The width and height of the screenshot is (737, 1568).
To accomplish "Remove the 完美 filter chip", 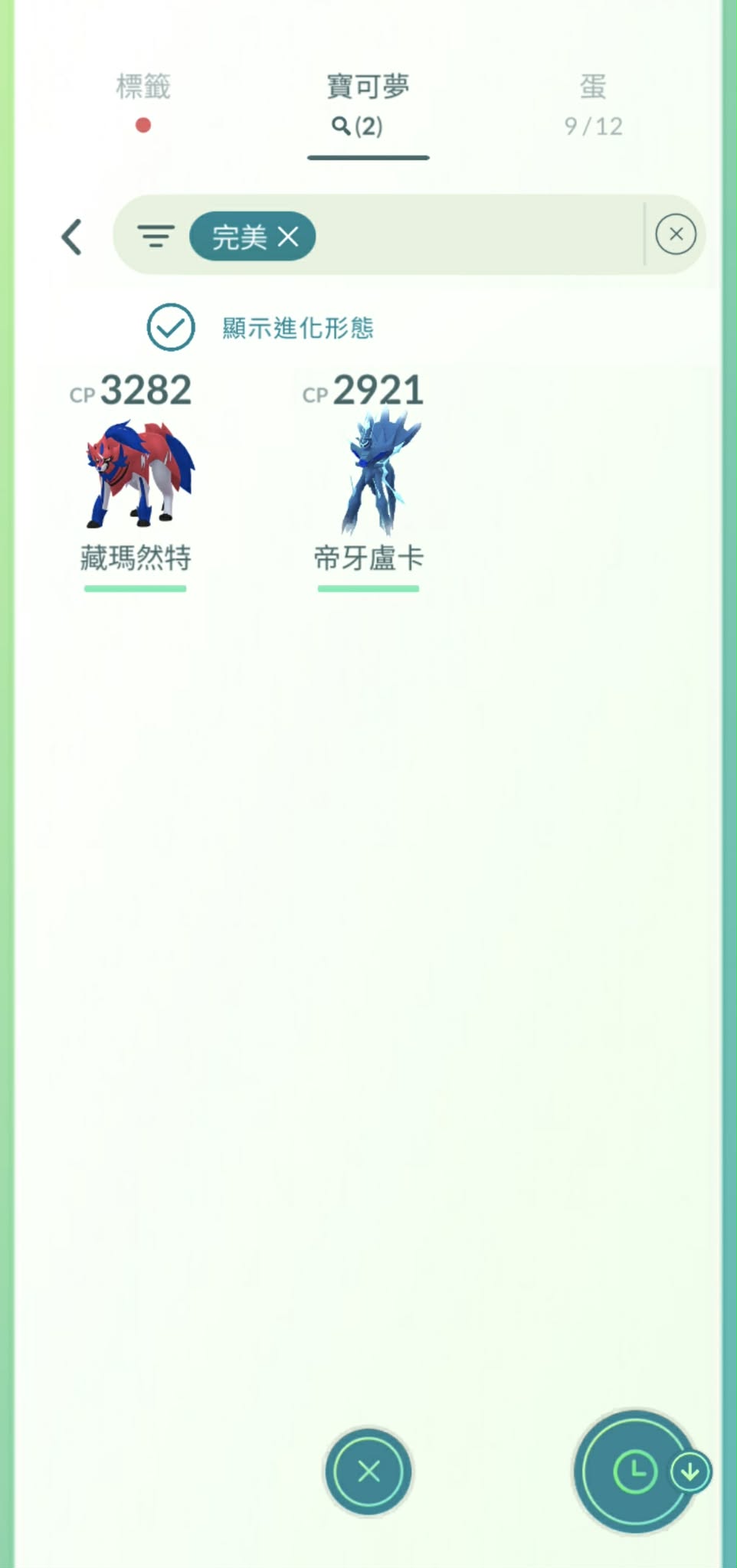I will 289,237.
